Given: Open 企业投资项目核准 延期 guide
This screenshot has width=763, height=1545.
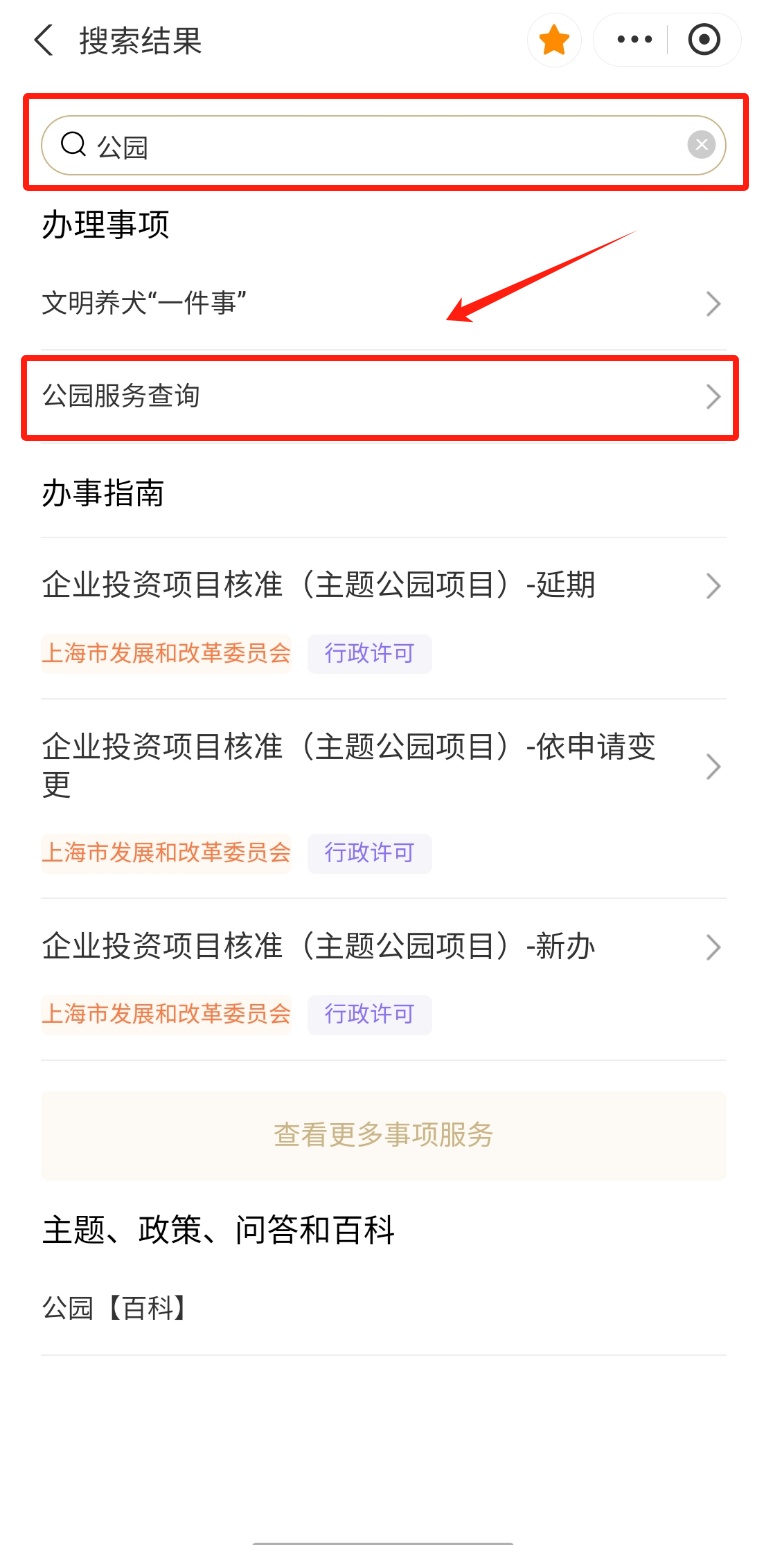Looking at the screenshot, I should 382,585.
